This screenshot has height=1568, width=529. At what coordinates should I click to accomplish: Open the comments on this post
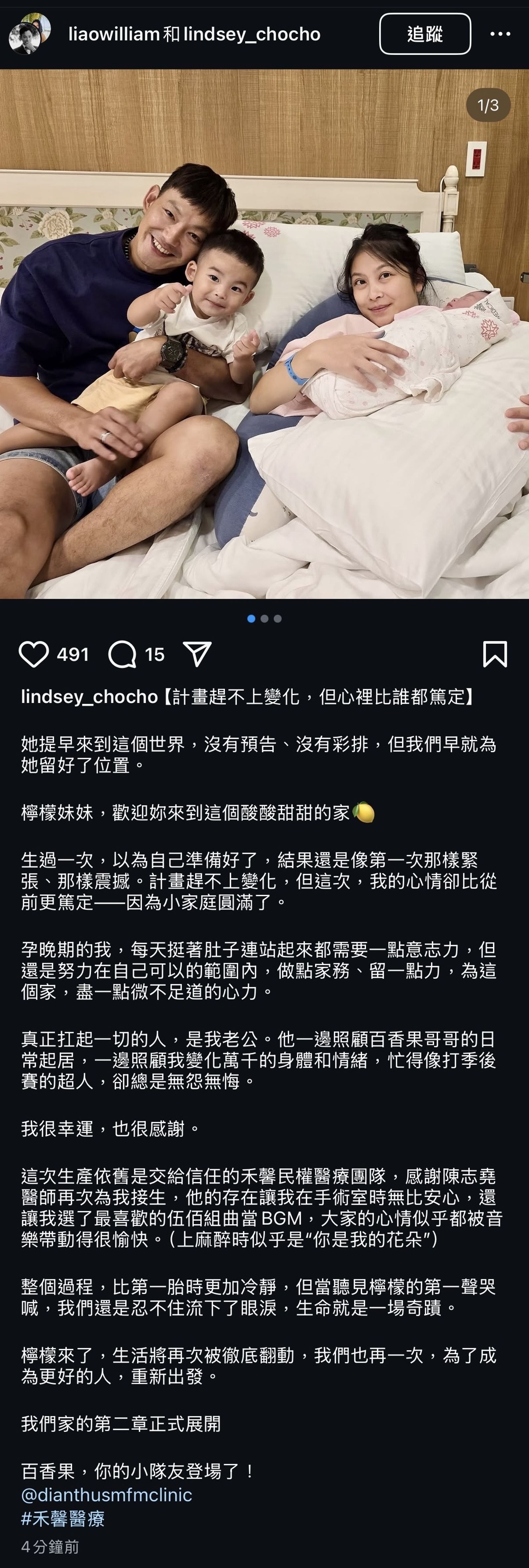(x=122, y=654)
